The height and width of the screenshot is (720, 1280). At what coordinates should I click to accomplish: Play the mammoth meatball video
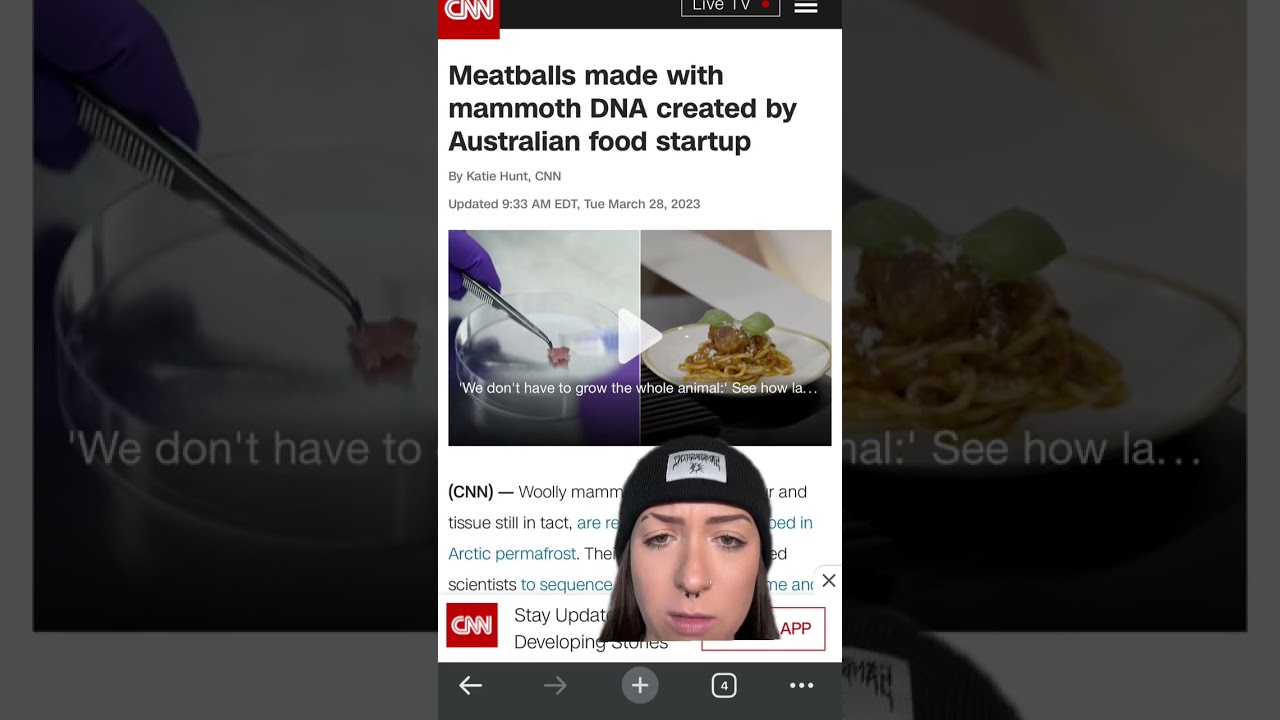(x=639, y=337)
